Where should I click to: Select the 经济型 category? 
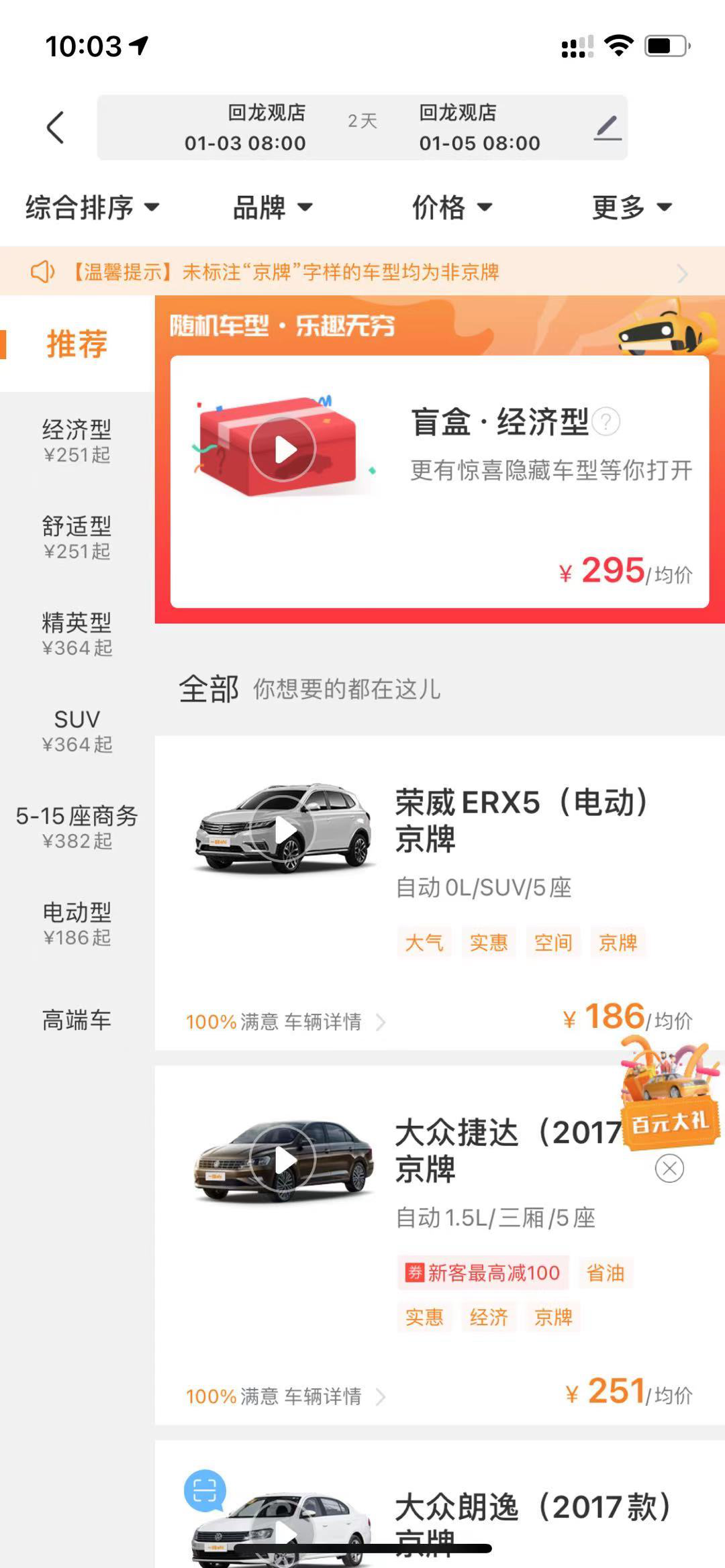(77, 440)
